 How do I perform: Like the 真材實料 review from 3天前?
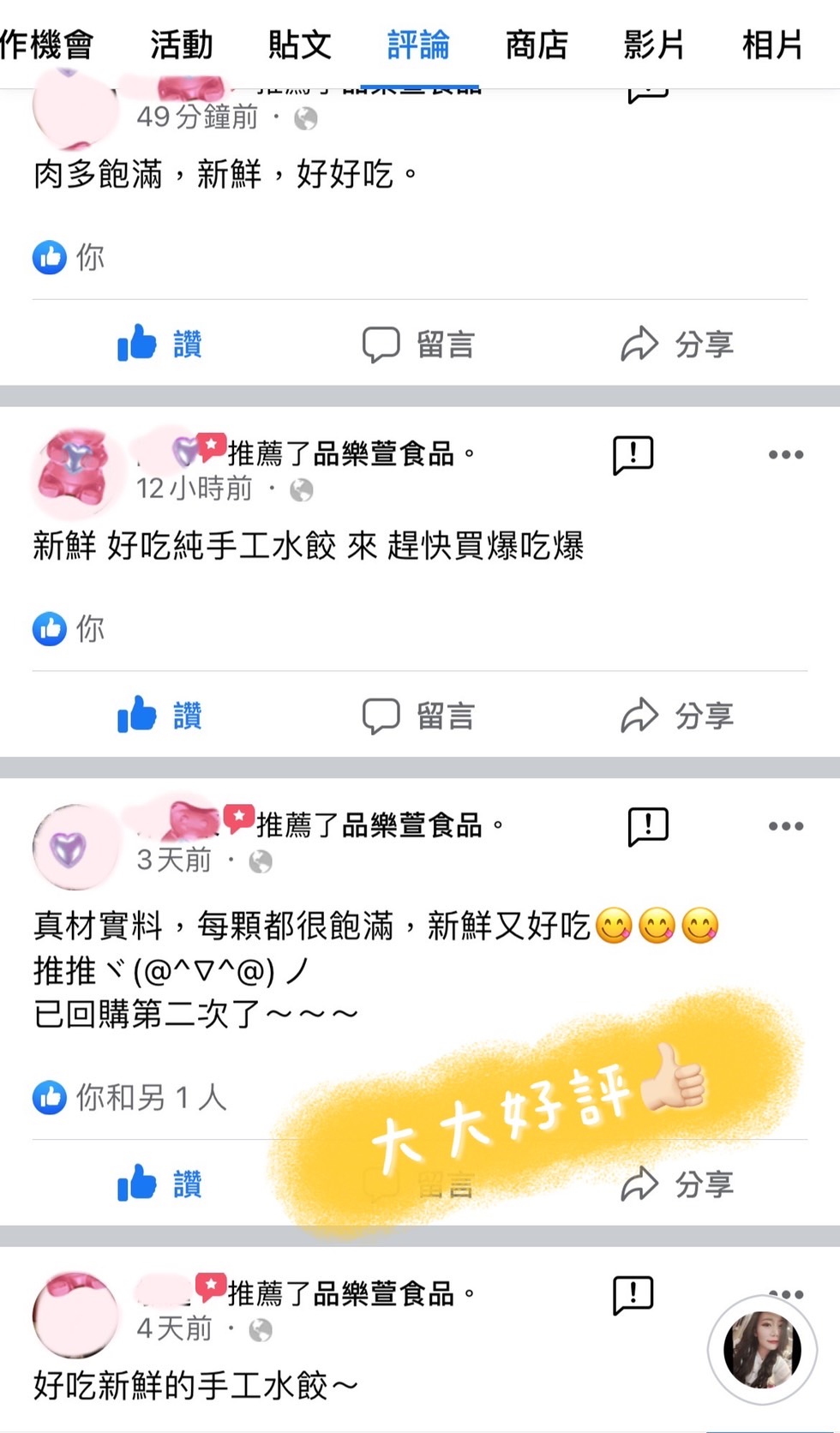coord(160,1184)
